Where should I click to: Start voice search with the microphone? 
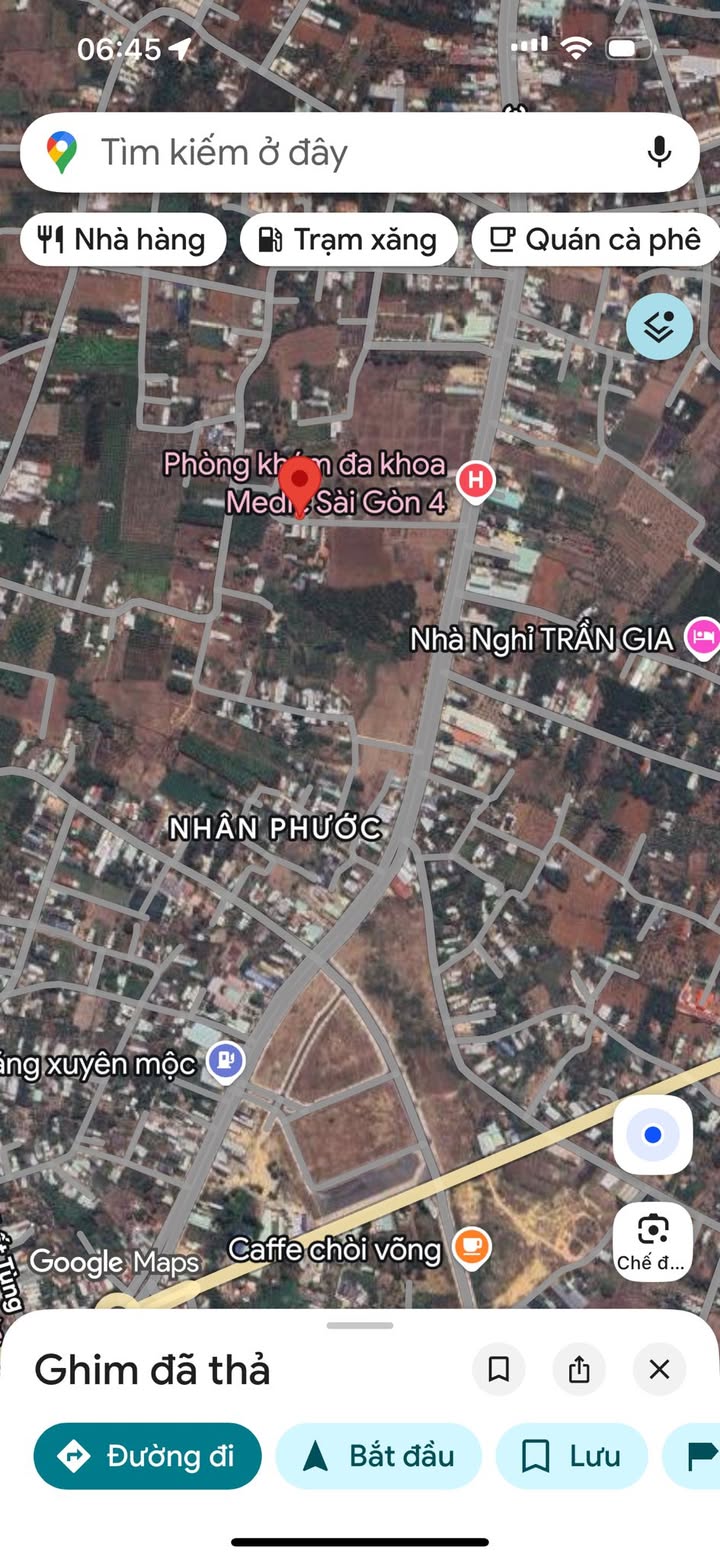(x=658, y=153)
